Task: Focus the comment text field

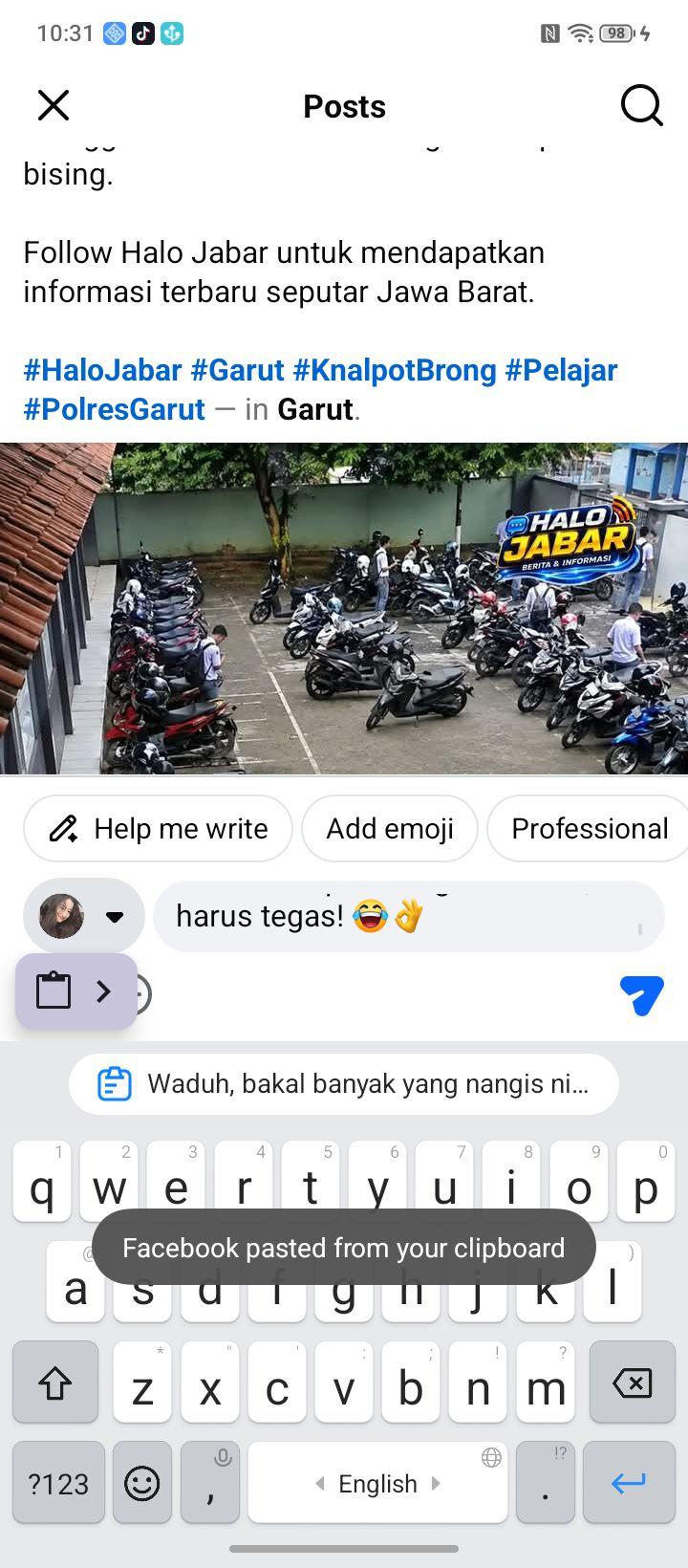Action: click(x=408, y=916)
